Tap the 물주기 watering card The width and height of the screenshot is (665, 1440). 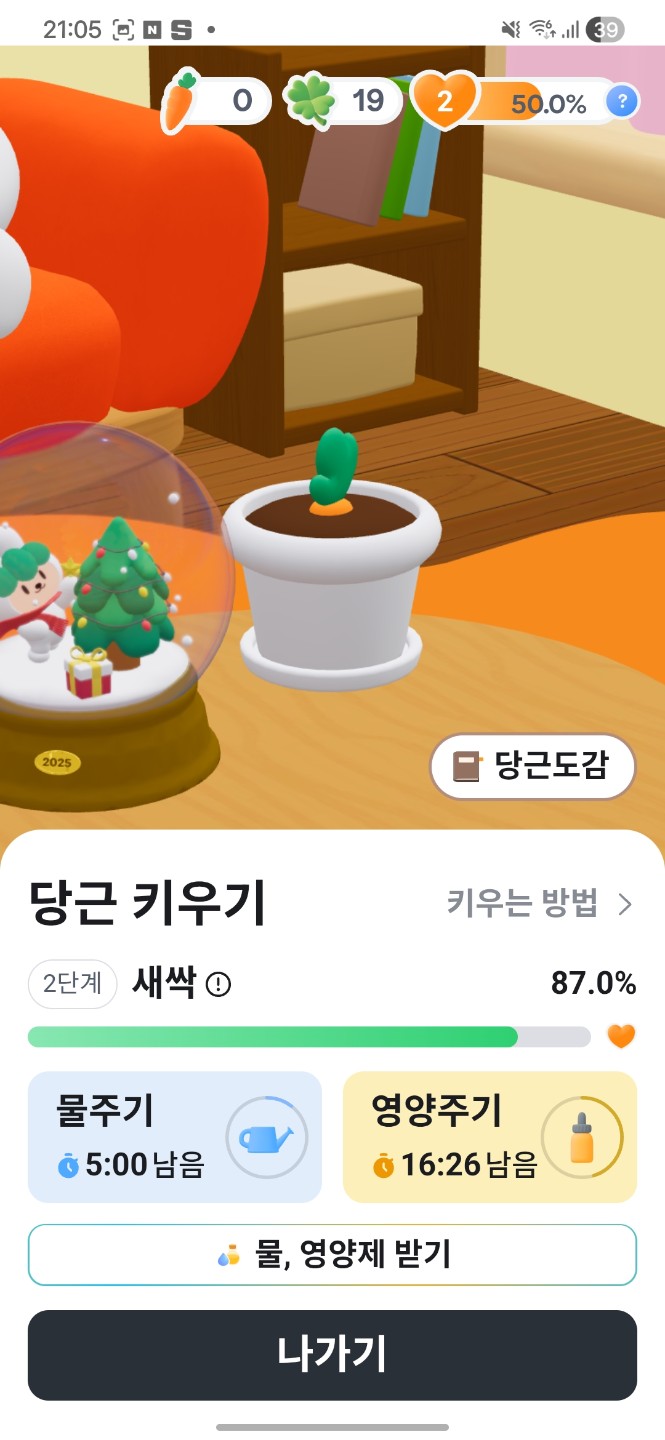(x=175, y=1137)
